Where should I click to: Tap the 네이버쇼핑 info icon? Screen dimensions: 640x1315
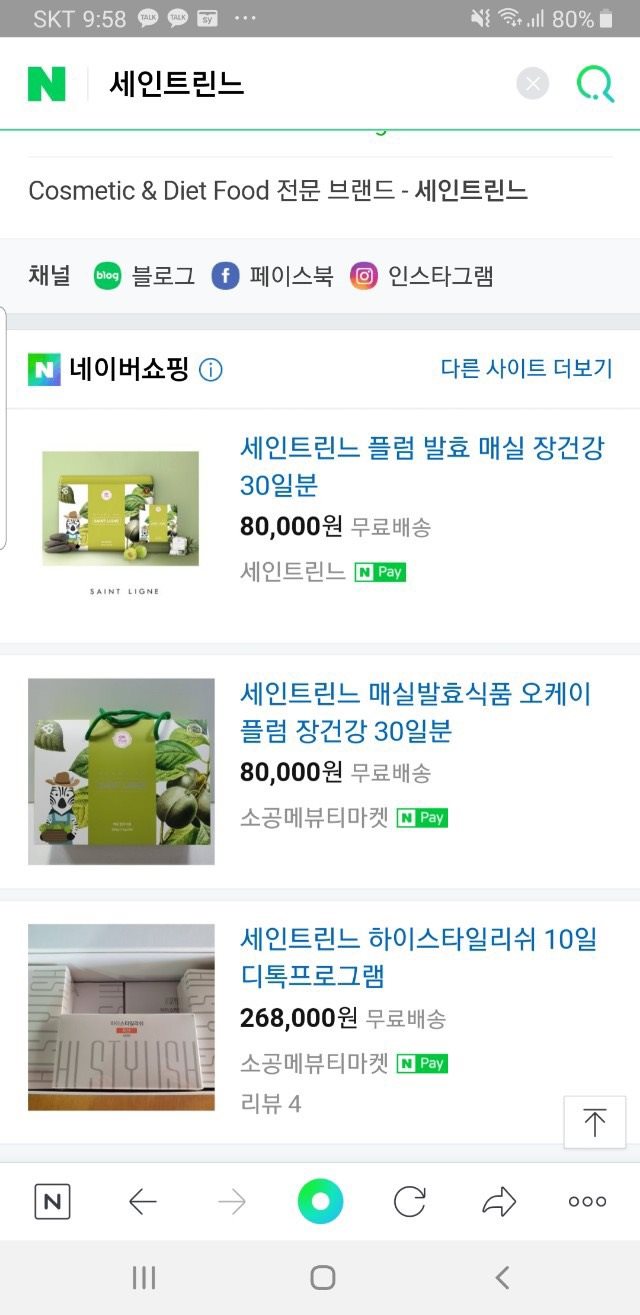pos(211,370)
